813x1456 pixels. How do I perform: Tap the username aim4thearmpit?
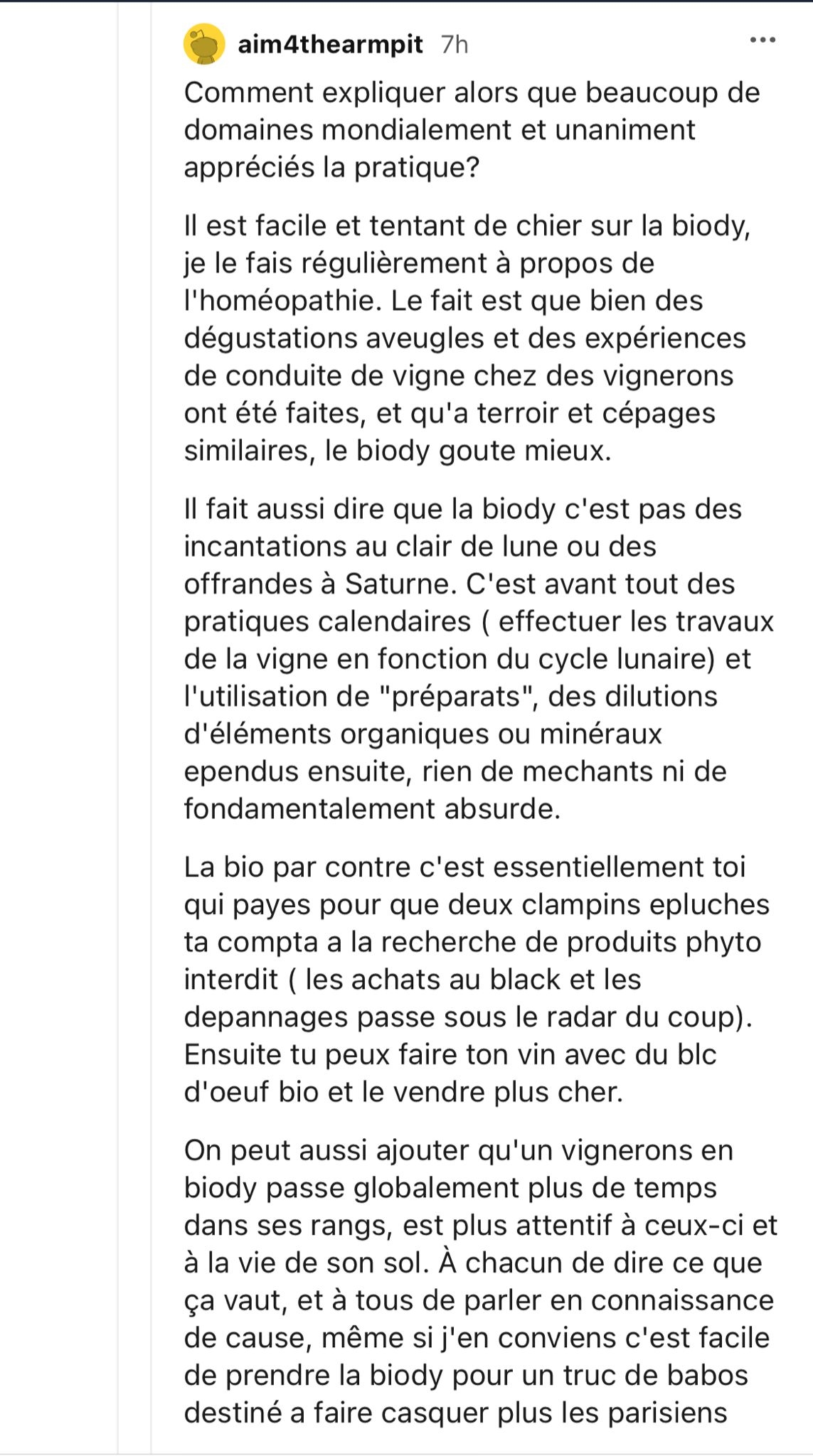[330, 44]
